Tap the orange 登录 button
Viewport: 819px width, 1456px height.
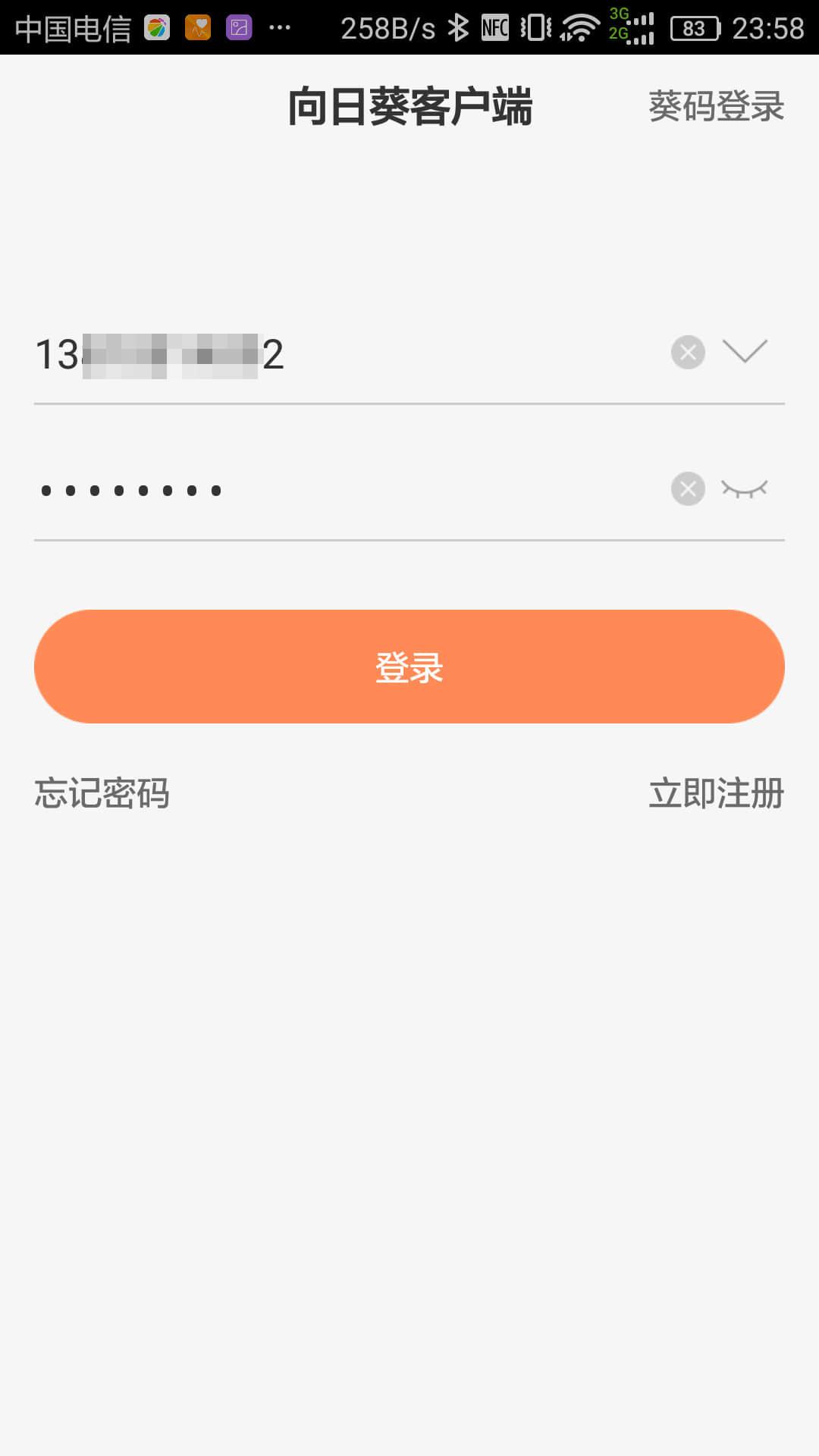tap(409, 667)
